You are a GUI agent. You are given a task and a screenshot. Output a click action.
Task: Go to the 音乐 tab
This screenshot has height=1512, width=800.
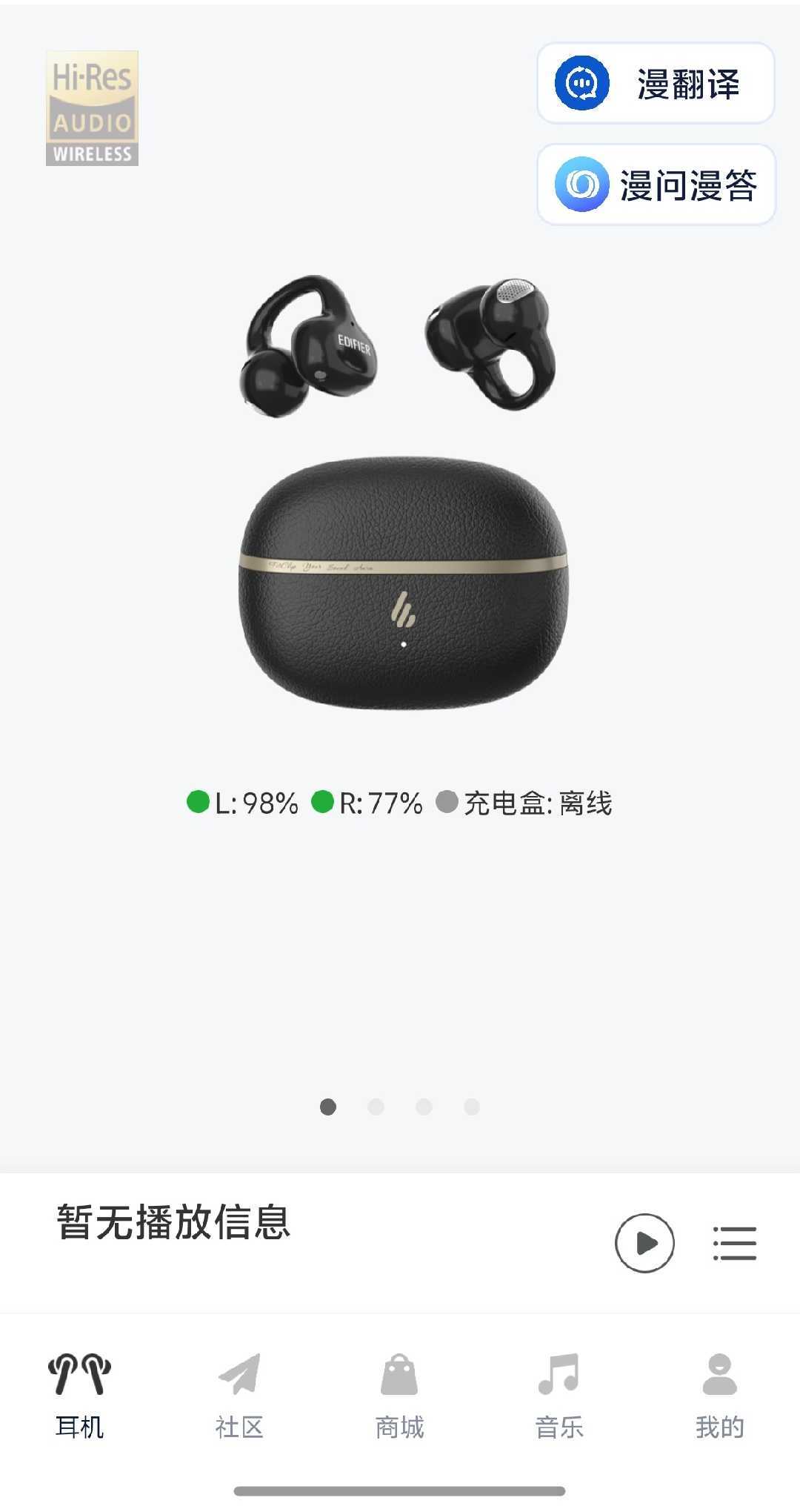tap(559, 1395)
